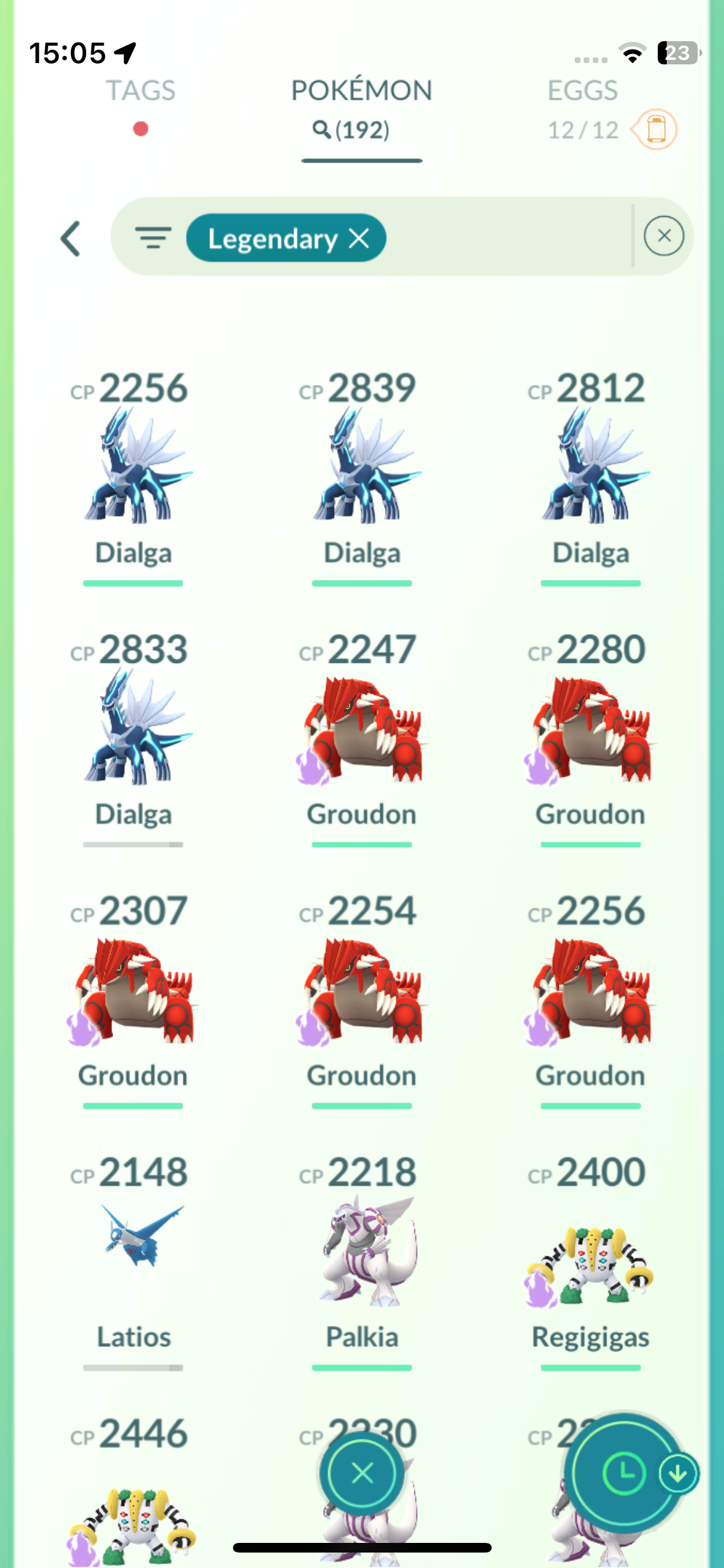This screenshot has width=724, height=1568.
Task: Switch to the Eggs tab
Action: (x=582, y=91)
